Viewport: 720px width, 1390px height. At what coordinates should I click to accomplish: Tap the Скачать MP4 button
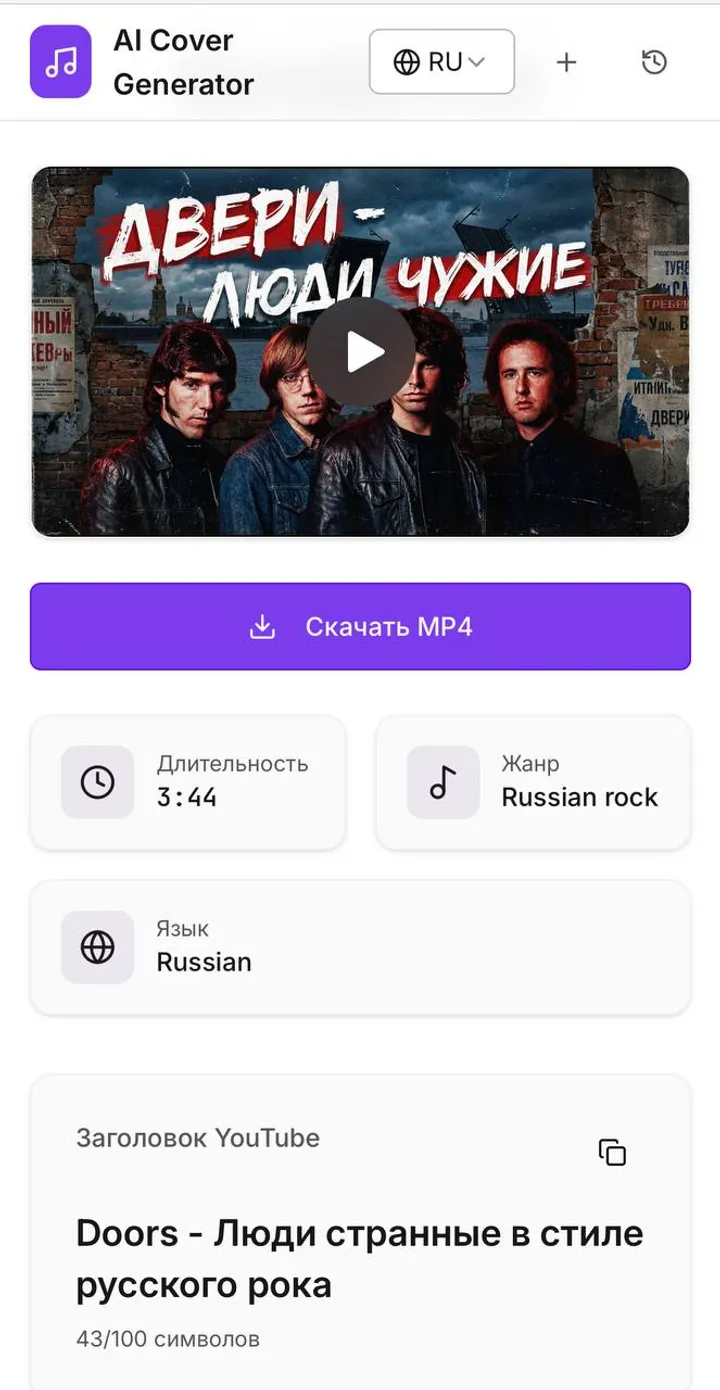[360, 627]
